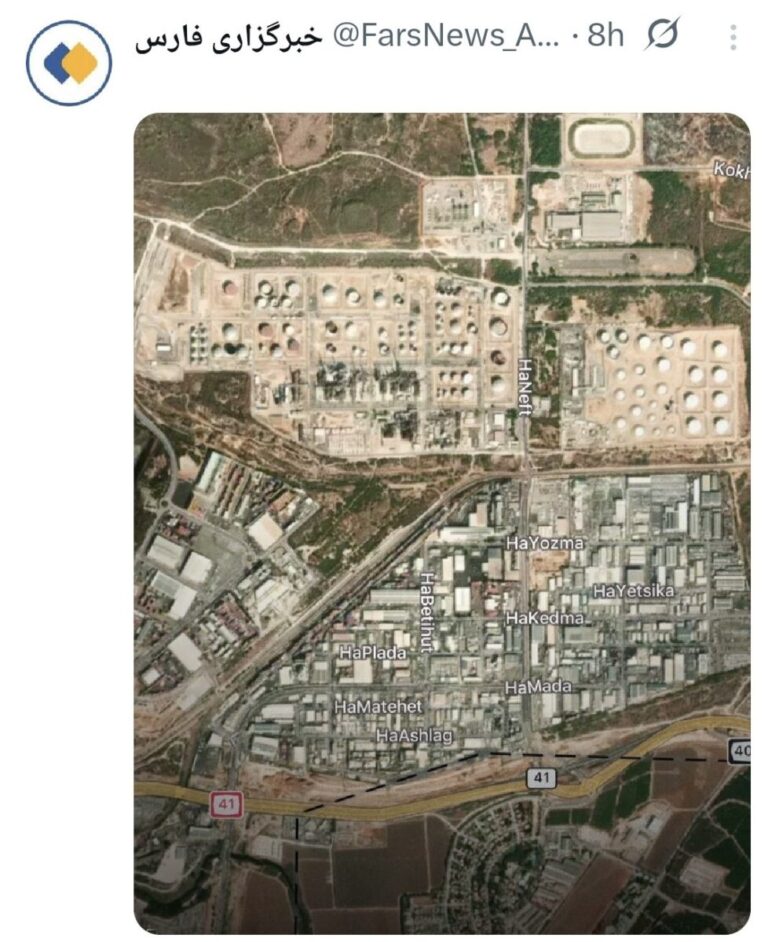The width and height of the screenshot is (768, 942).
Task: Open the Grok icon beside the timestamp
Action: click(x=661, y=36)
